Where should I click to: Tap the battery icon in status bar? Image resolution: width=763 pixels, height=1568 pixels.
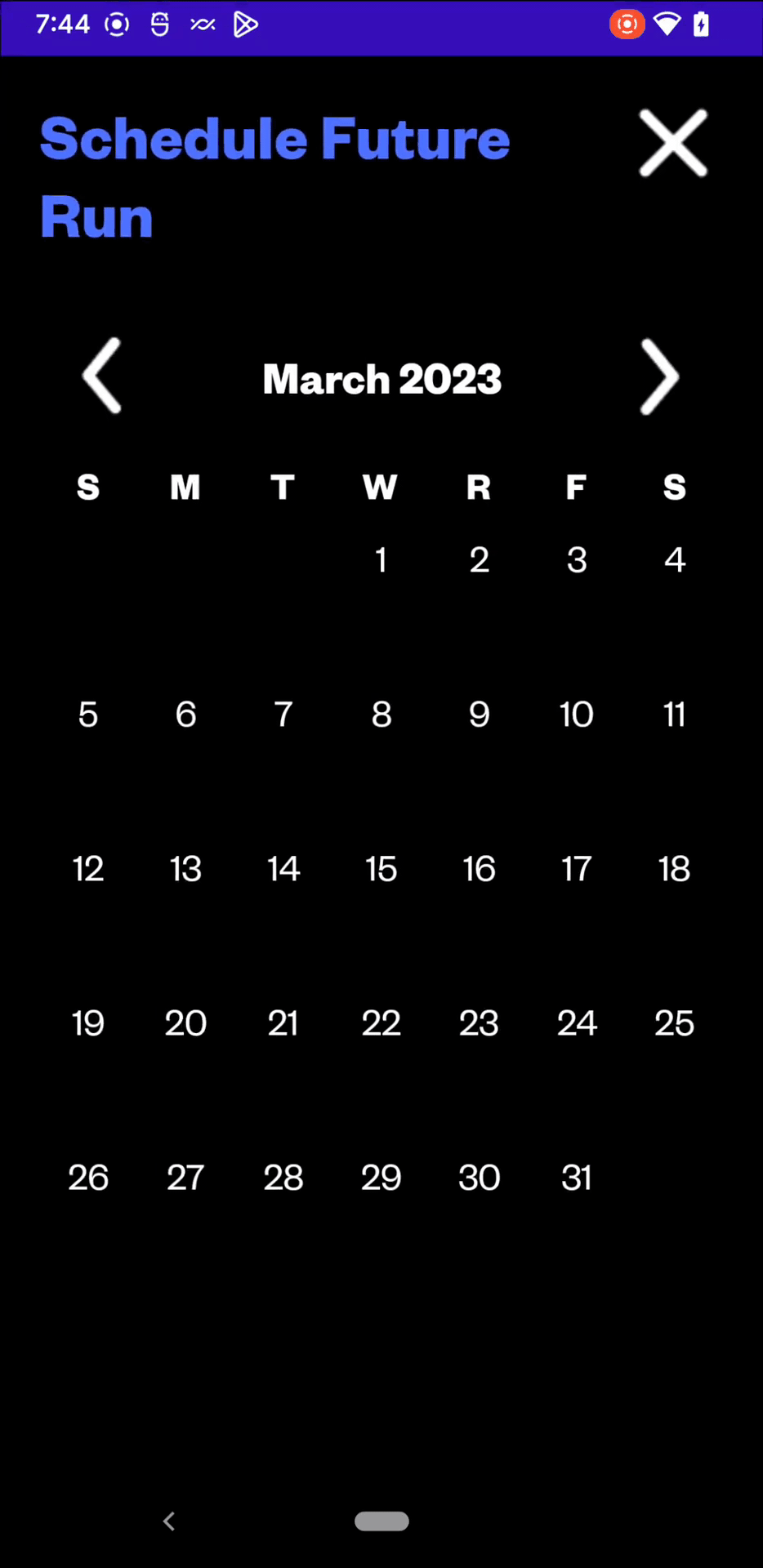pos(701,24)
